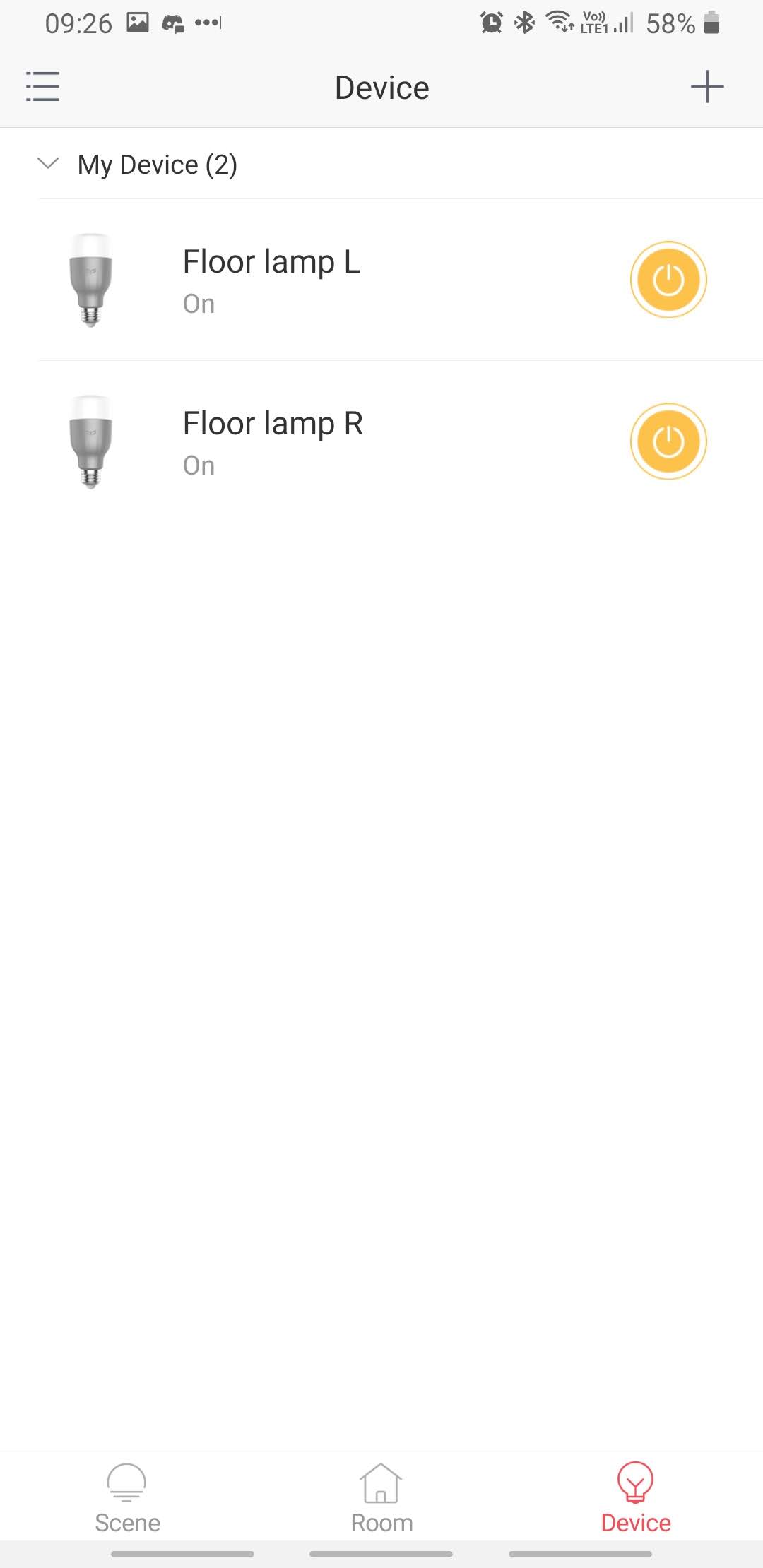
Task: Switch to the Room tab
Action: (x=381, y=1497)
